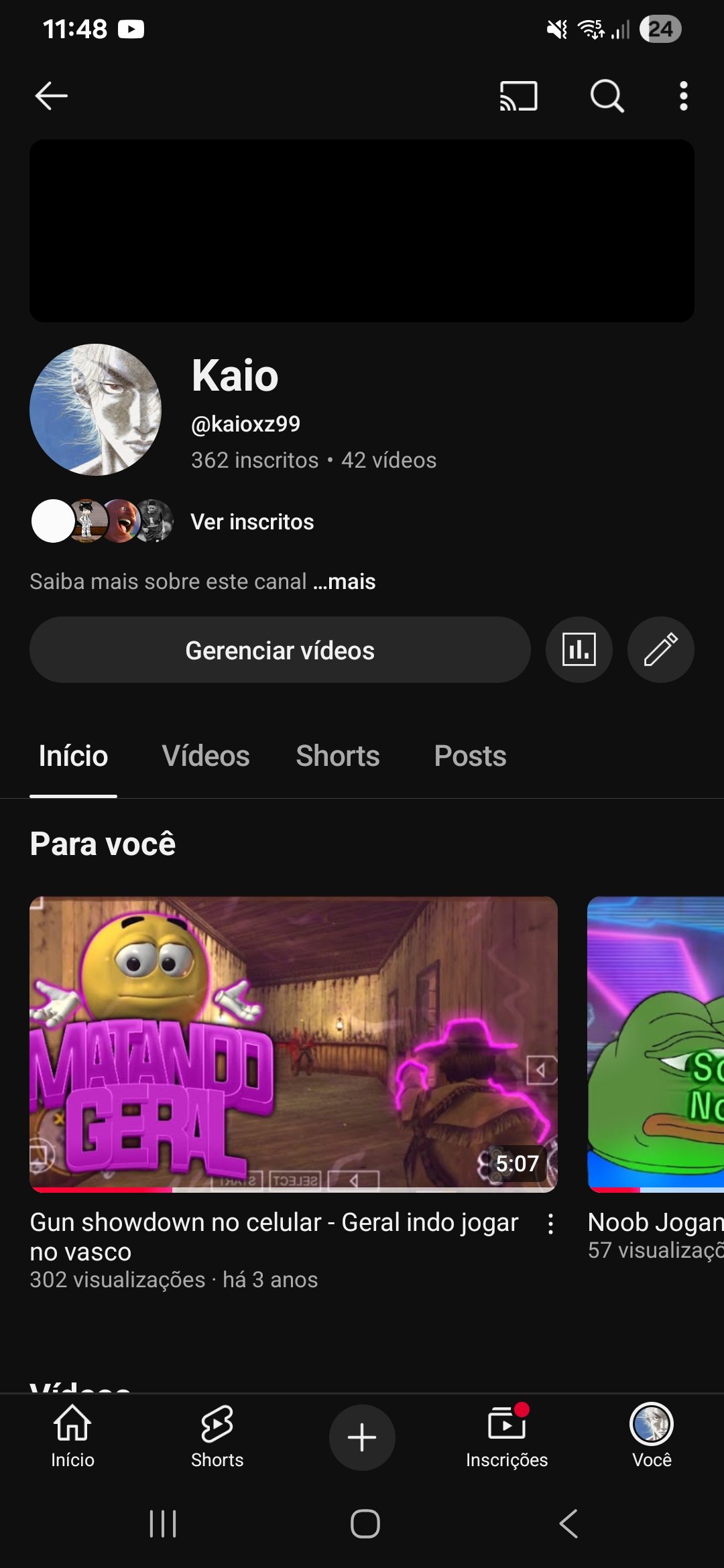Tap the Gerenciar vídeos button

click(x=280, y=650)
